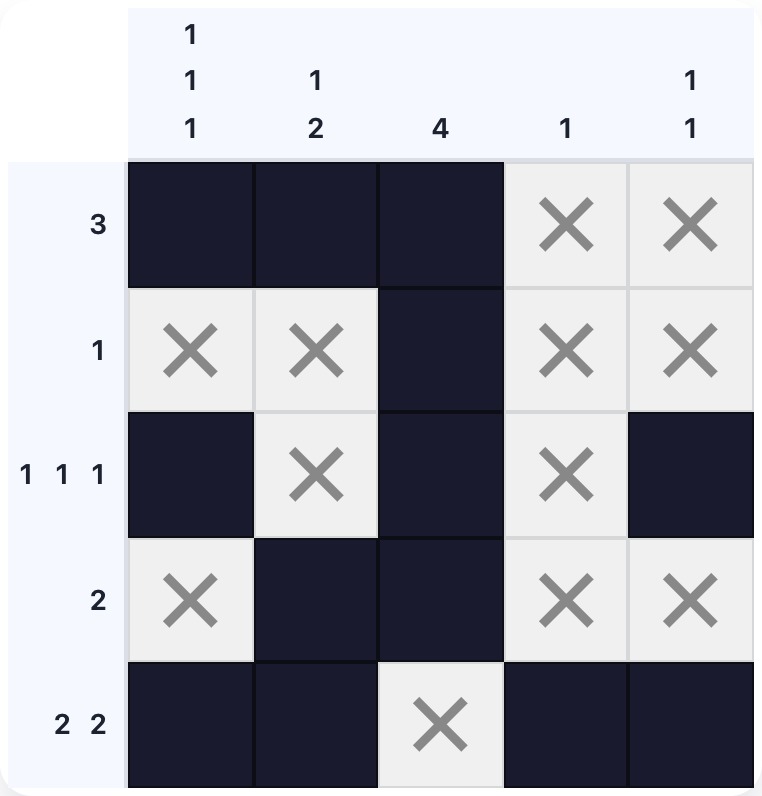Select the crossed cell in the bottom row
The height and width of the screenshot is (796, 762).
coord(440,725)
